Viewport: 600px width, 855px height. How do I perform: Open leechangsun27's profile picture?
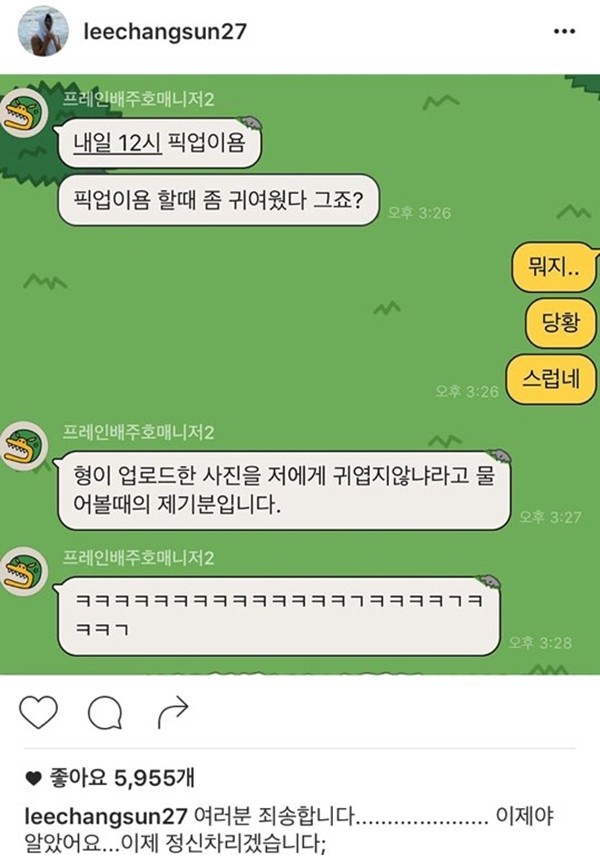coord(45,32)
